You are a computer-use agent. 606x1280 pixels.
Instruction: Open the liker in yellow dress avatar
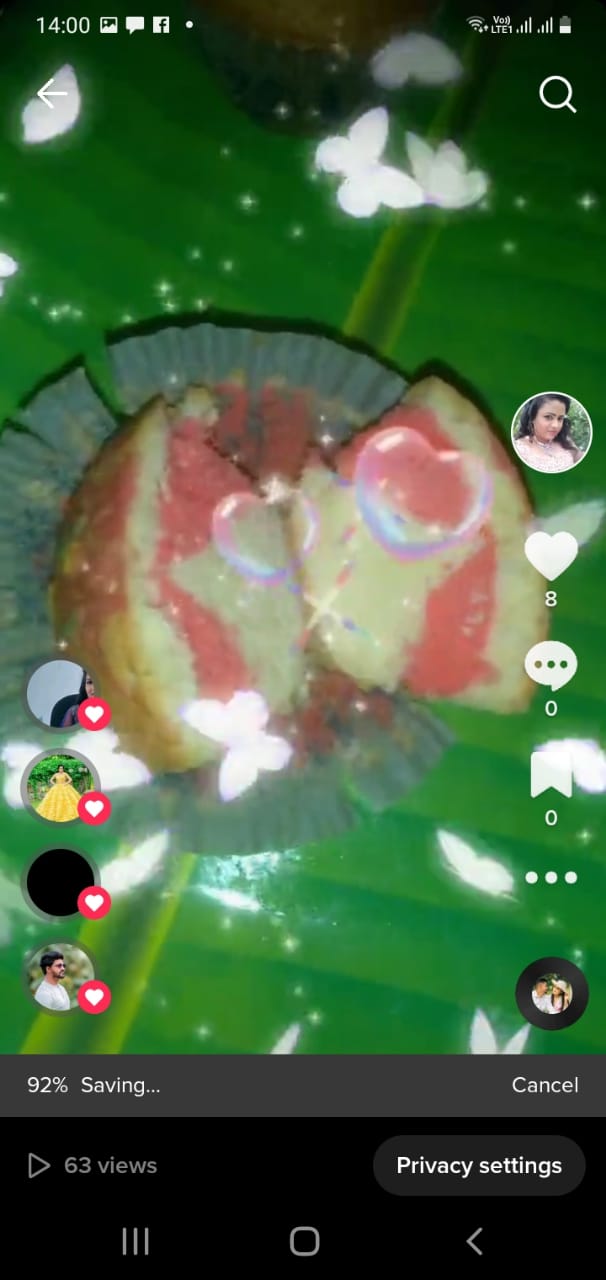(60, 787)
